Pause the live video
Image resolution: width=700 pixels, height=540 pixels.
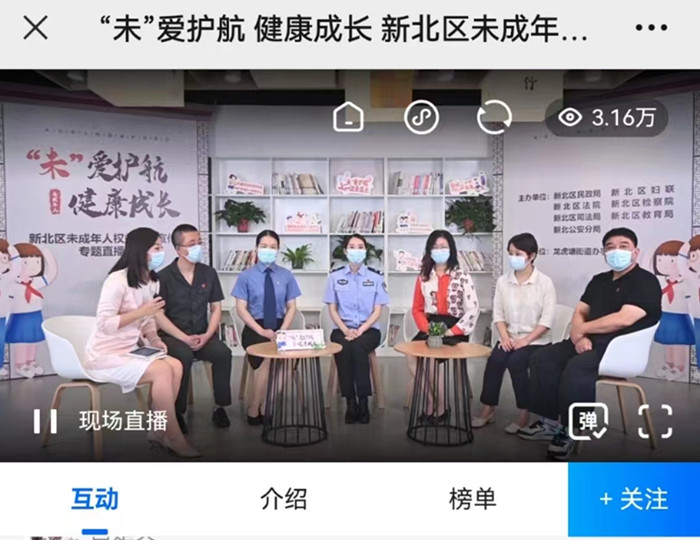[x=45, y=421]
